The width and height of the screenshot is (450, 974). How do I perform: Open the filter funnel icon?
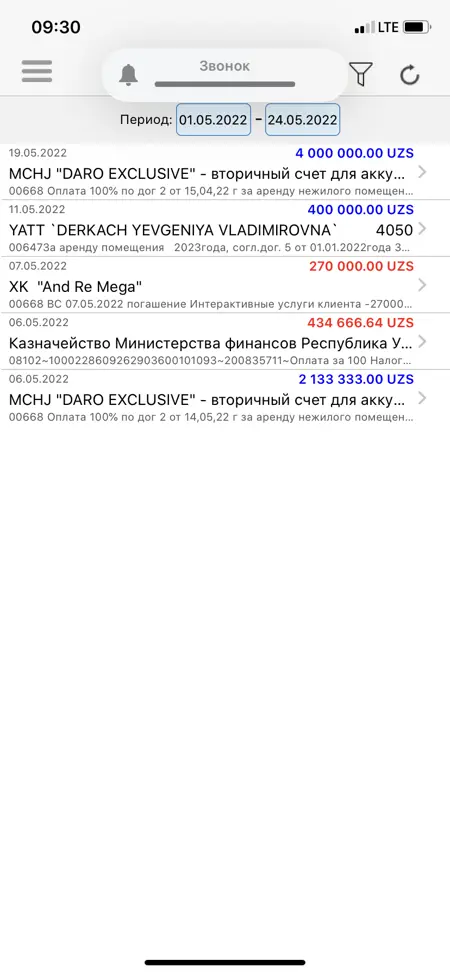click(360, 74)
